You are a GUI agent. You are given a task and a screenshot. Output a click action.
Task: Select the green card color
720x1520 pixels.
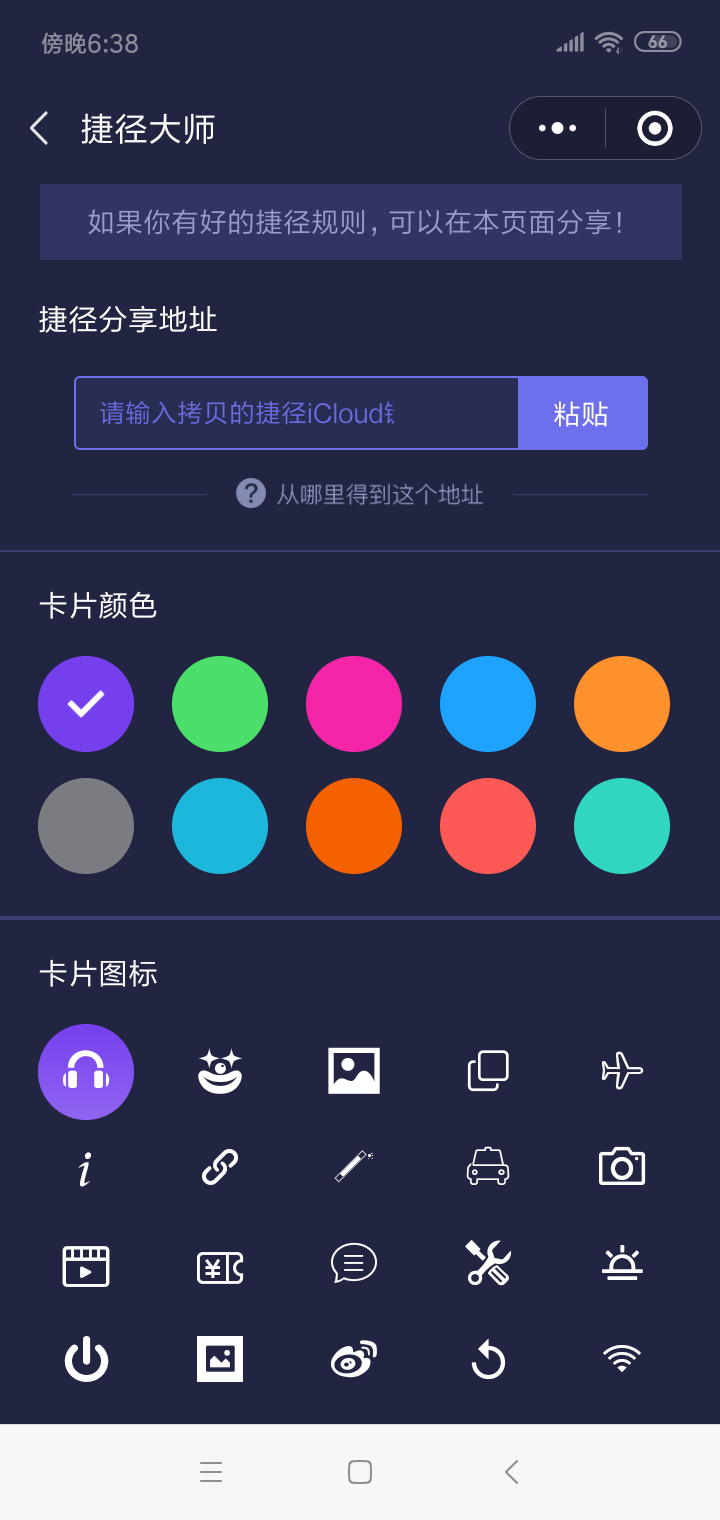click(220, 704)
